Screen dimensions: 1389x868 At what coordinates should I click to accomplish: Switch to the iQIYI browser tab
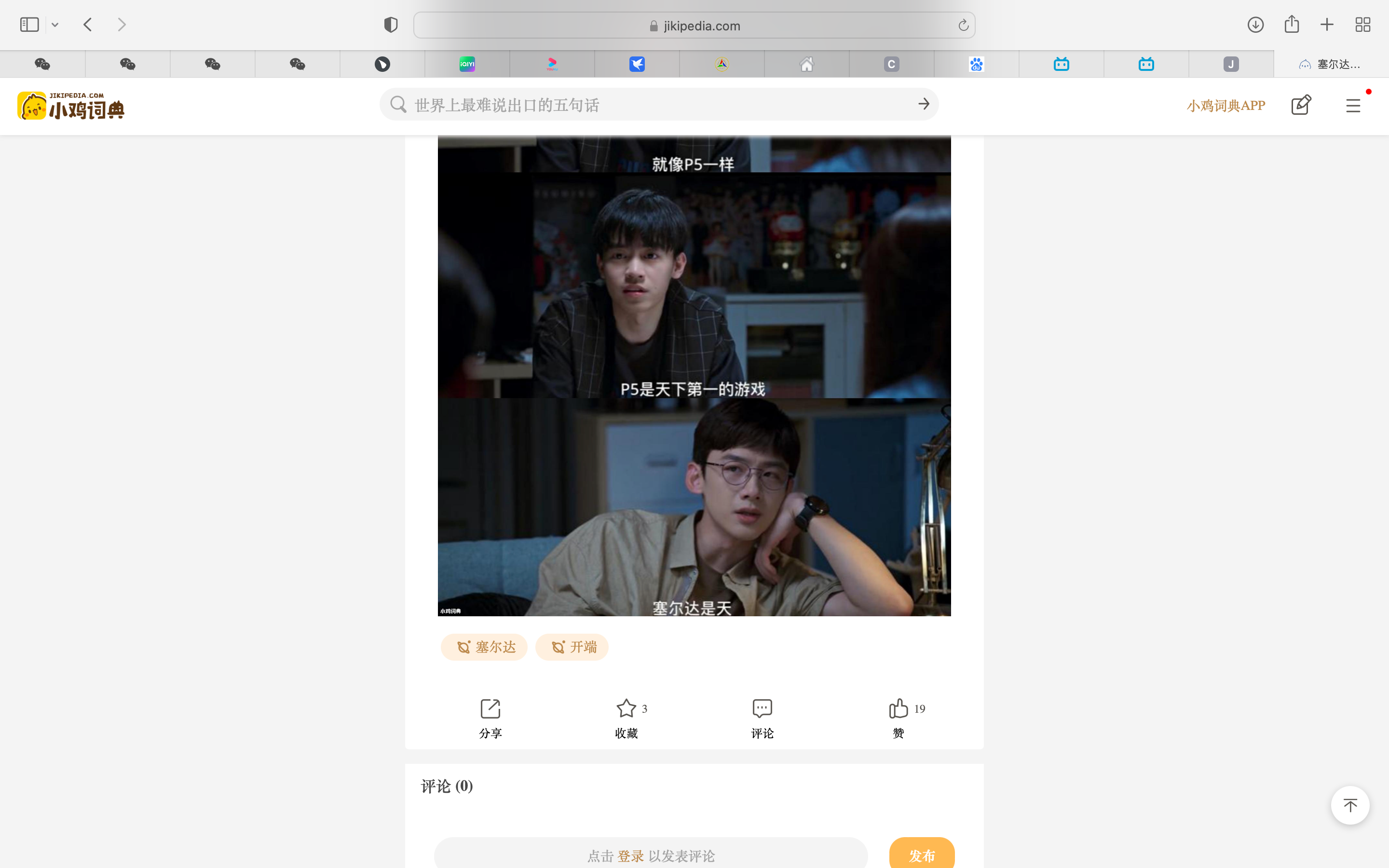coord(467,64)
